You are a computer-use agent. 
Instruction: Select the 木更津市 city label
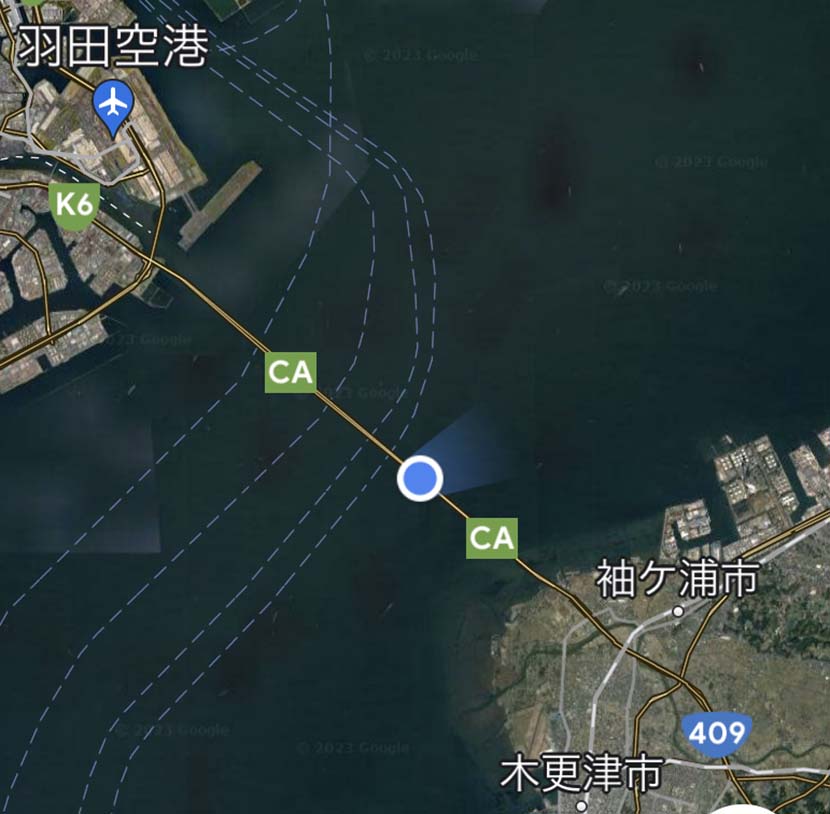tap(580, 774)
